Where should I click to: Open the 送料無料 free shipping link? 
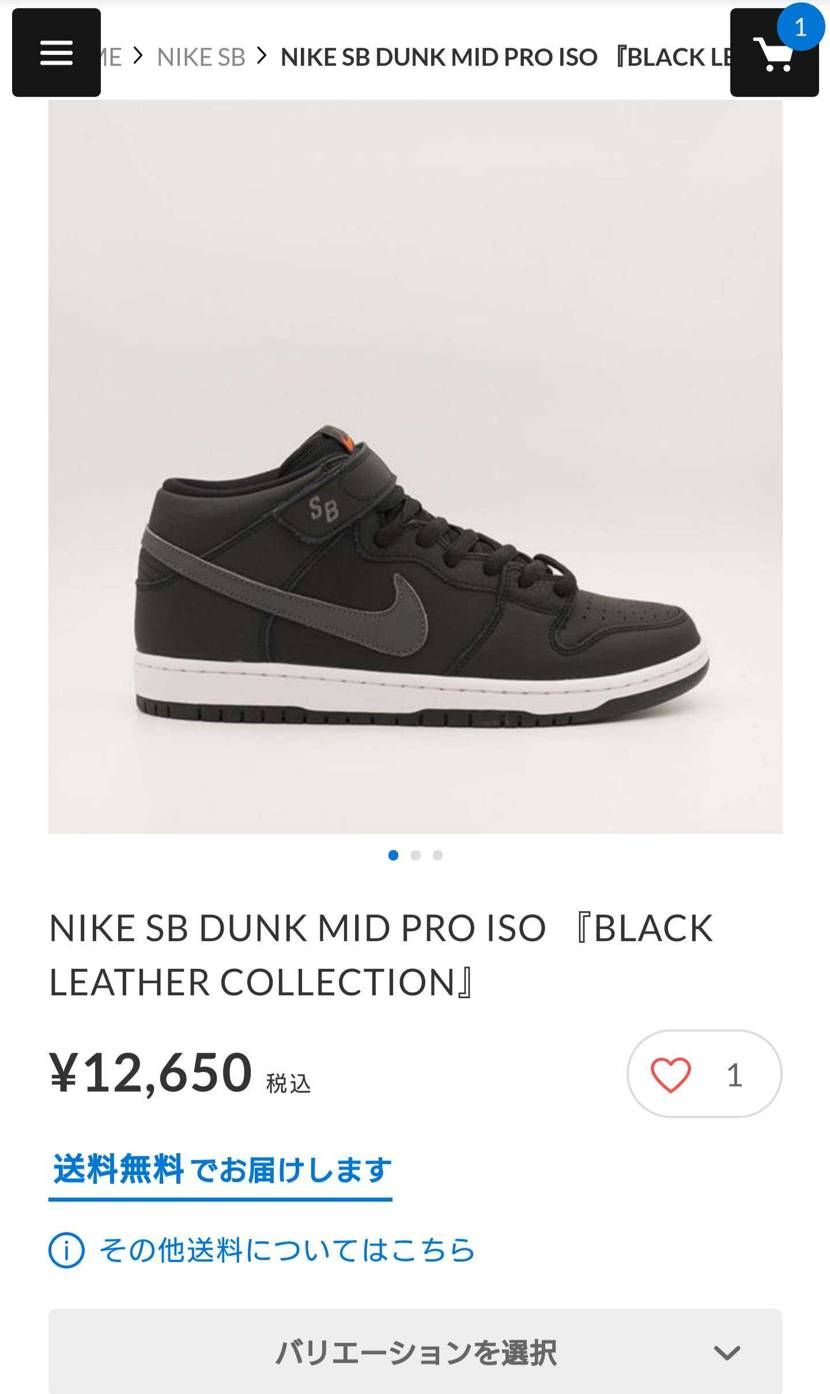[119, 1170]
